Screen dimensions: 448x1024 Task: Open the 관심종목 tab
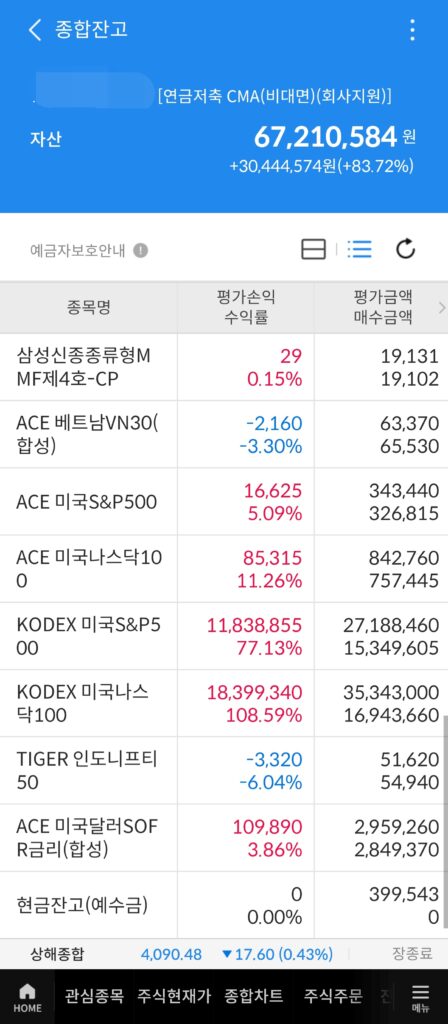[94, 996]
